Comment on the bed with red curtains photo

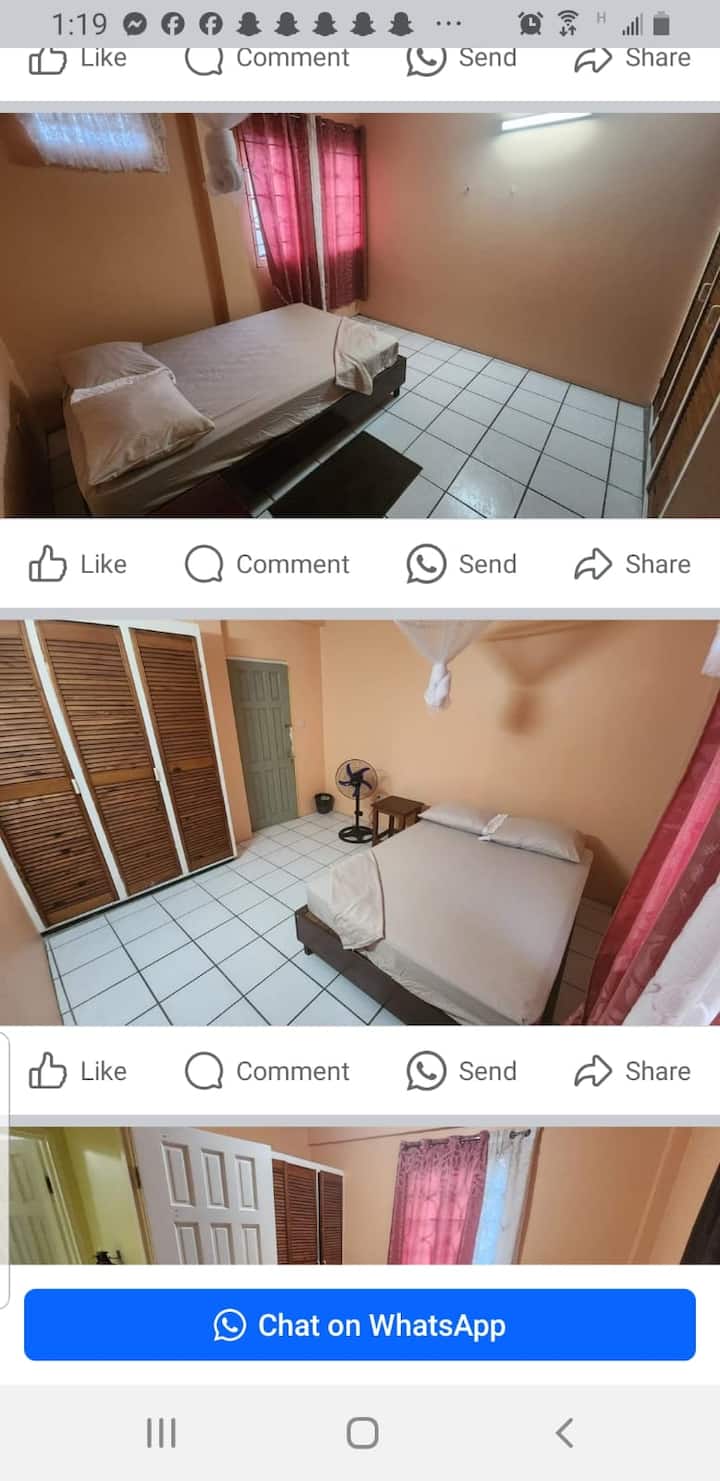pyautogui.click(x=268, y=565)
